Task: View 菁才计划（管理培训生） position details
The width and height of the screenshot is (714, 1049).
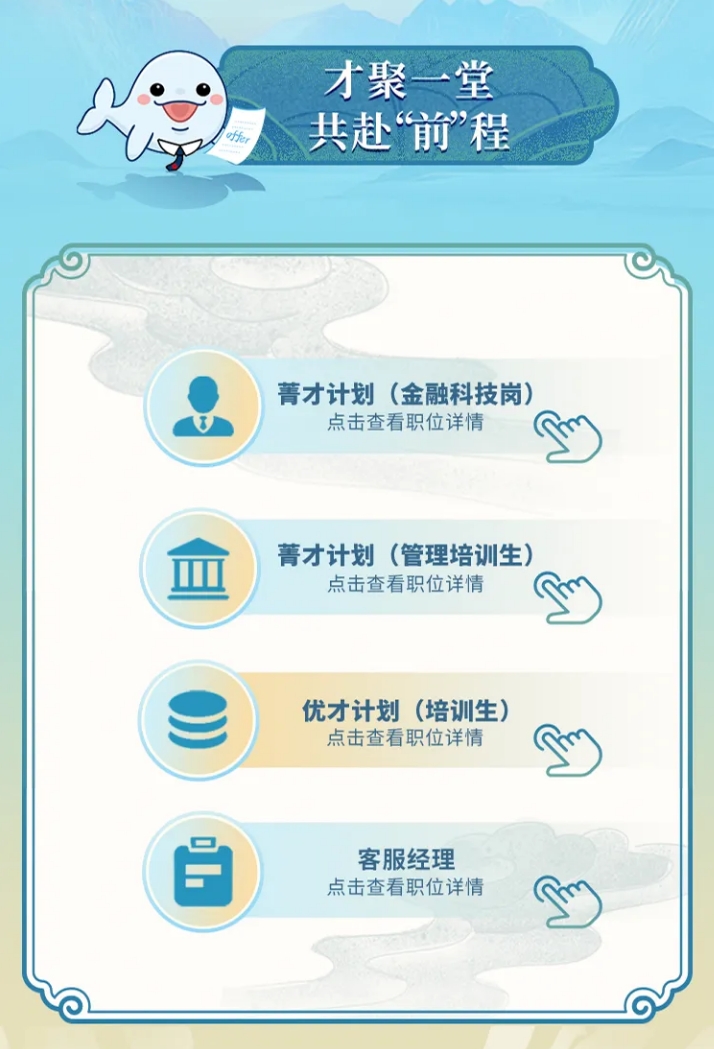Action: click(405, 568)
